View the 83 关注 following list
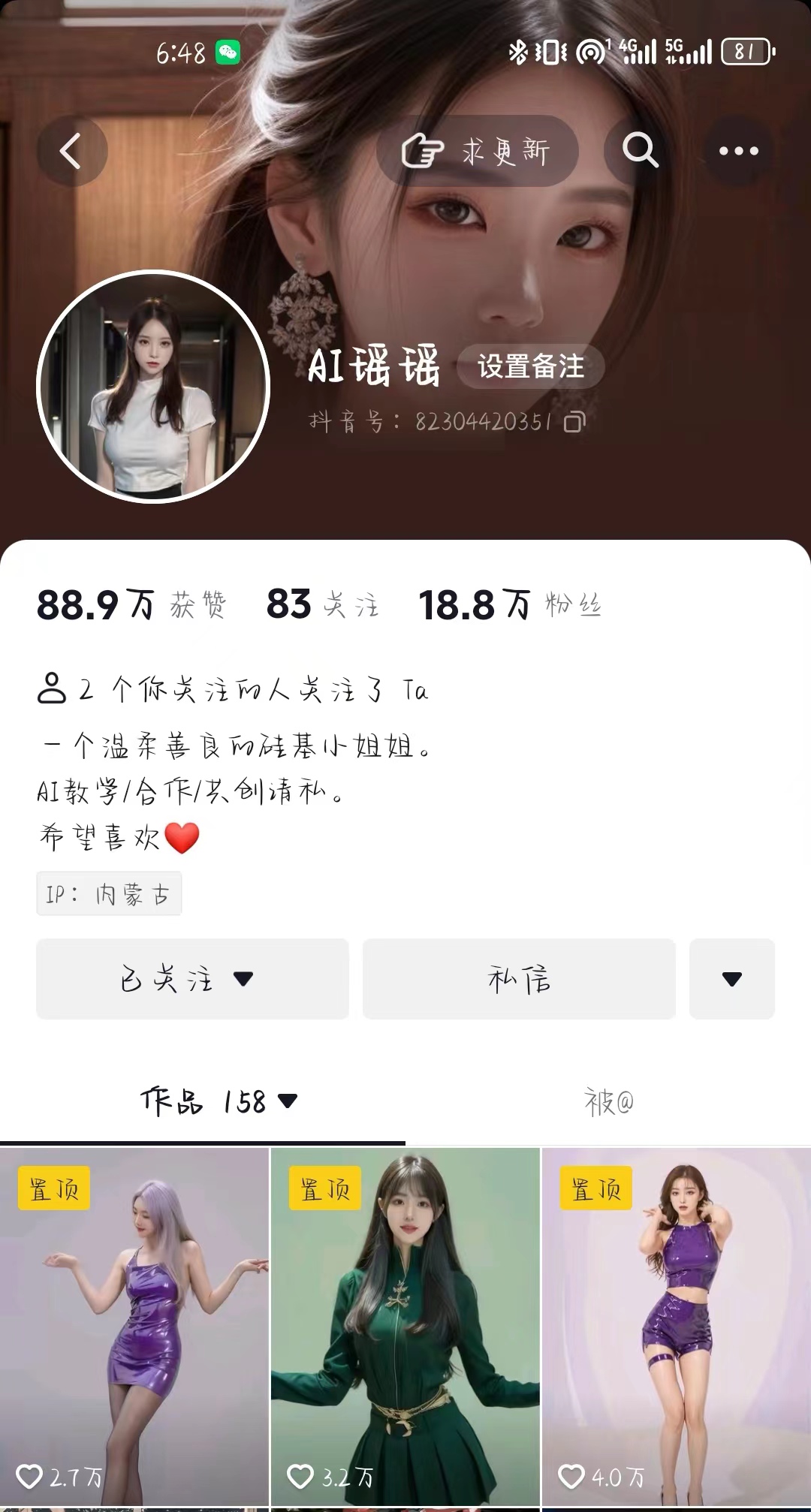 pos(323,605)
